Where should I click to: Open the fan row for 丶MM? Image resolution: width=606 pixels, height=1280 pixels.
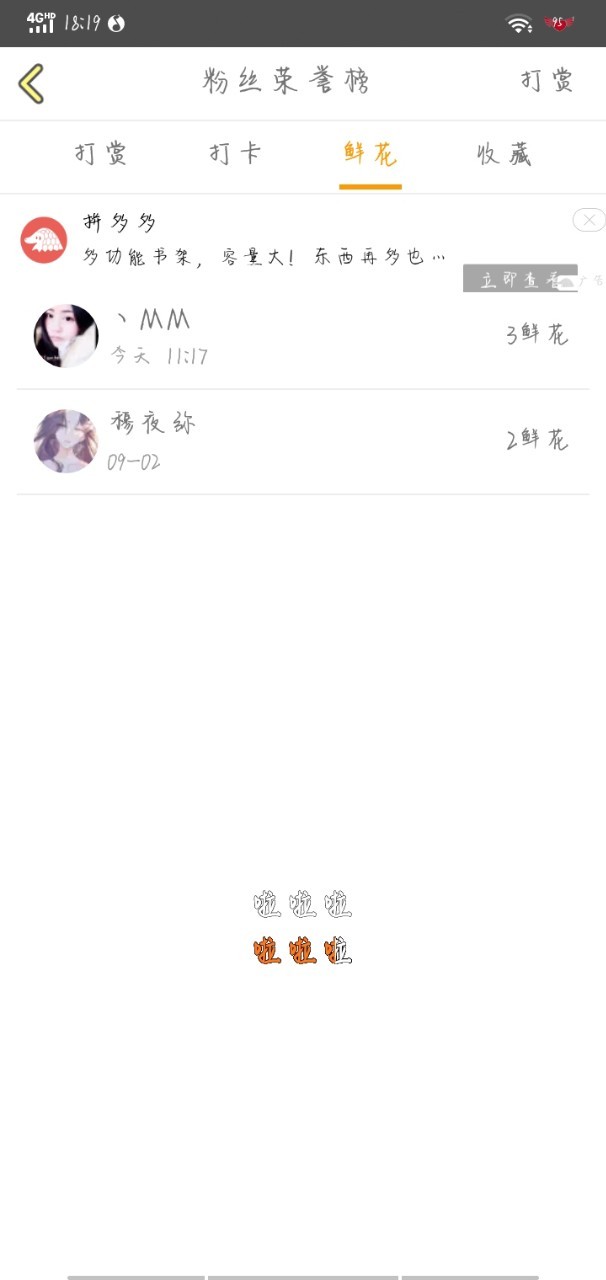click(x=302, y=336)
